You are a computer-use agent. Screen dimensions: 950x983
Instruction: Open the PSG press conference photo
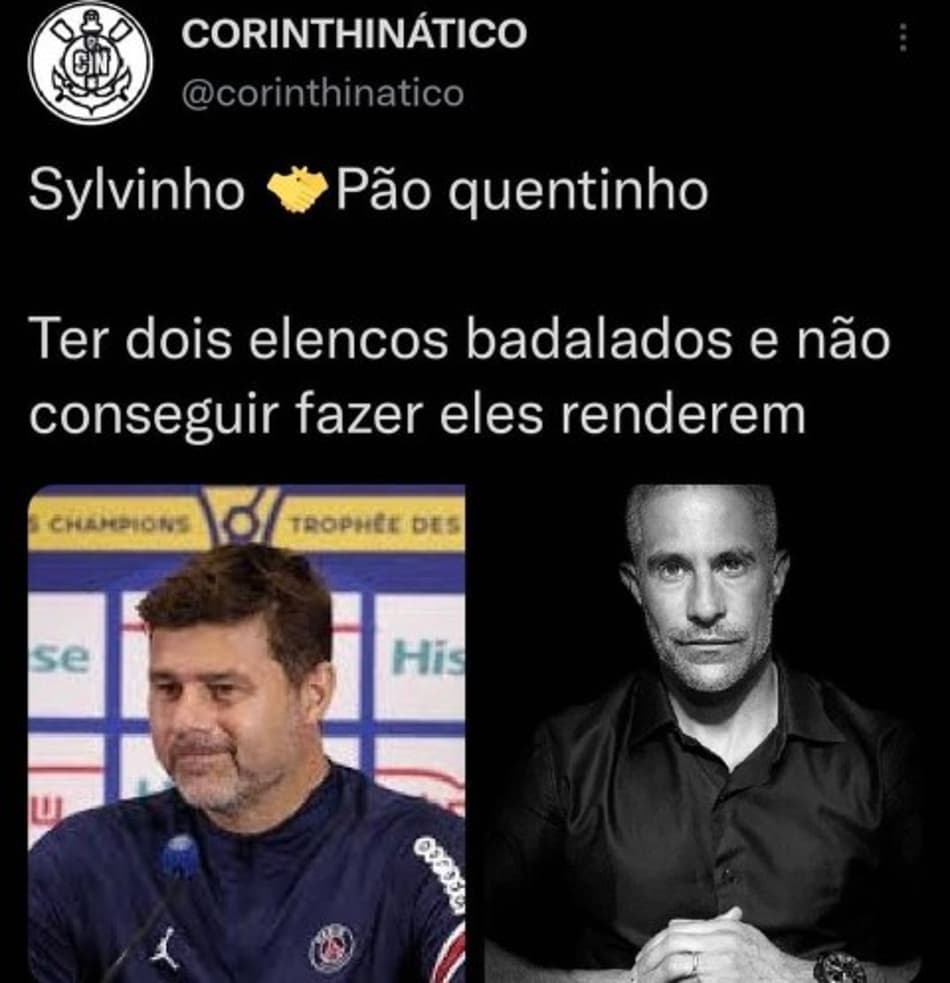246,733
